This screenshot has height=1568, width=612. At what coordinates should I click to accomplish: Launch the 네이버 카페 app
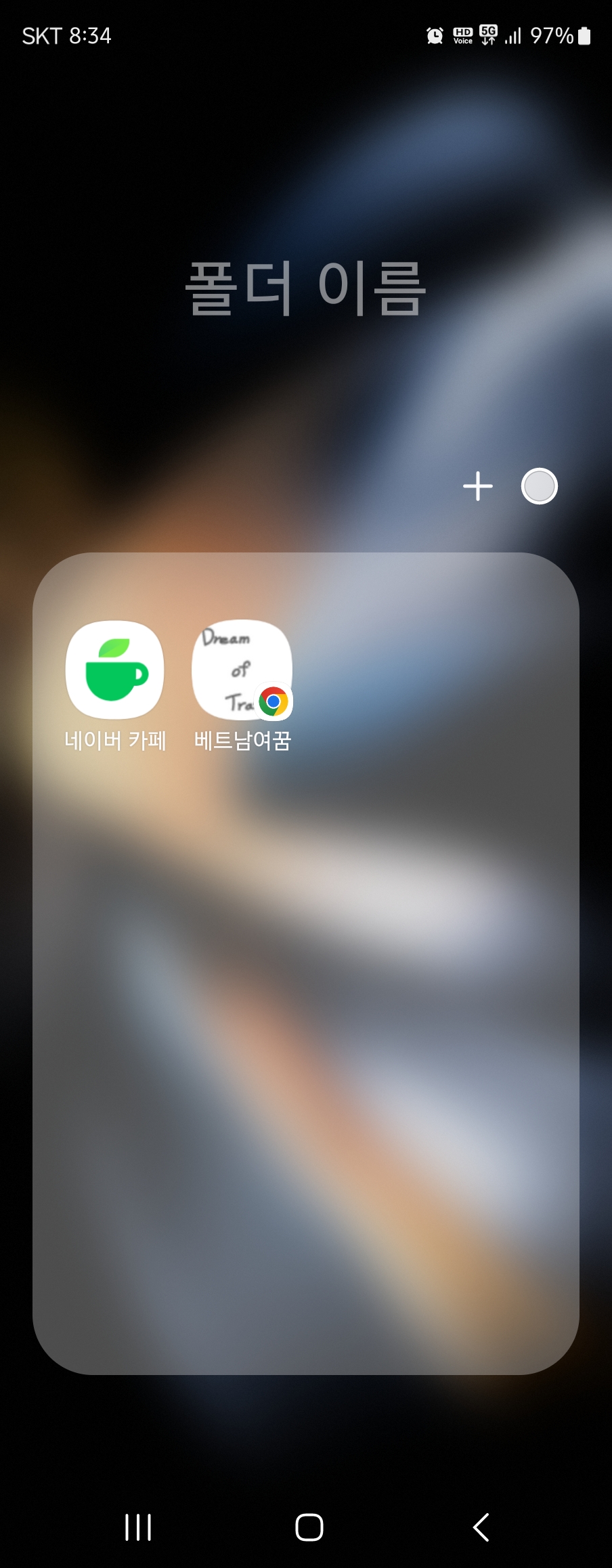click(x=115, y=670)
